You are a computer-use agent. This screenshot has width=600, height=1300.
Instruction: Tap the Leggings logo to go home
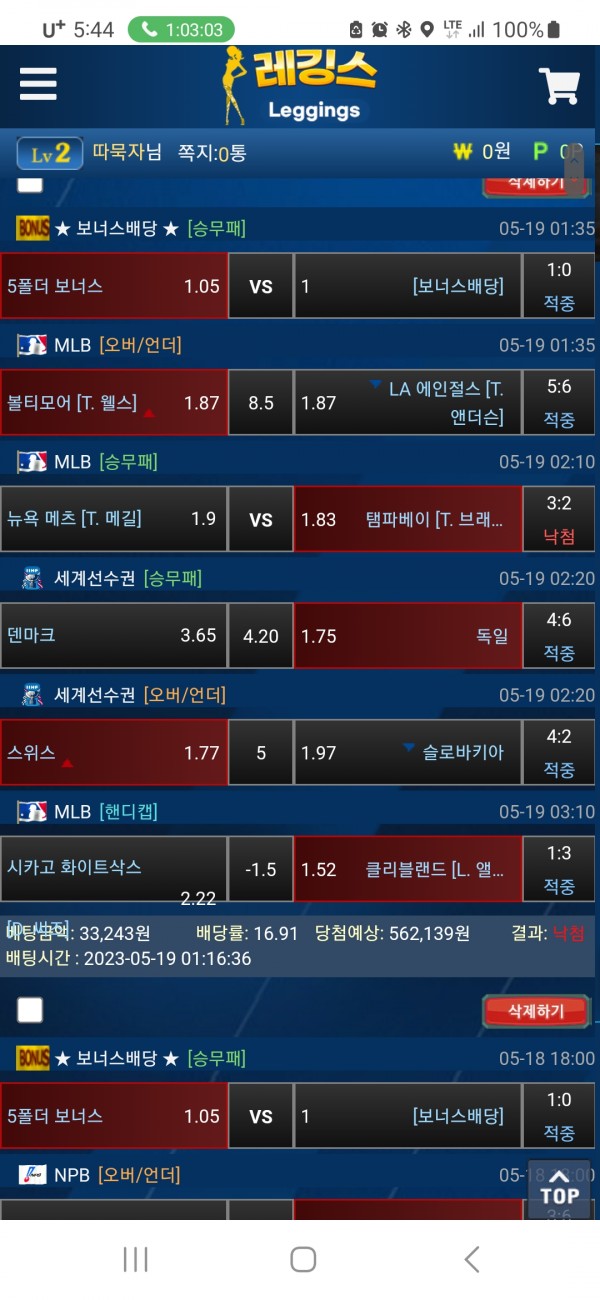pyautogui.click(x=300, y=85)
